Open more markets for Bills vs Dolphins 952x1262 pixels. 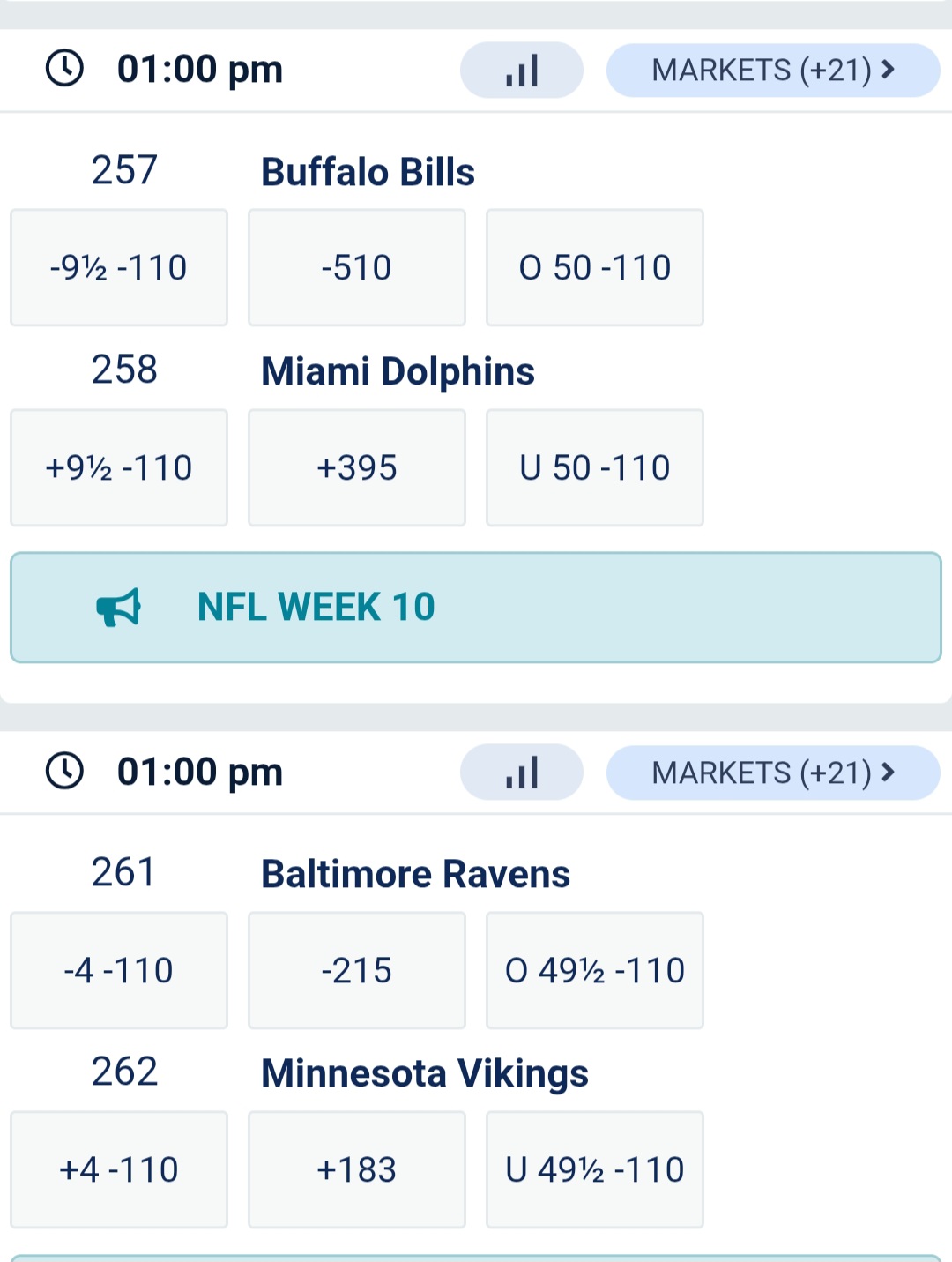point(772,71)
